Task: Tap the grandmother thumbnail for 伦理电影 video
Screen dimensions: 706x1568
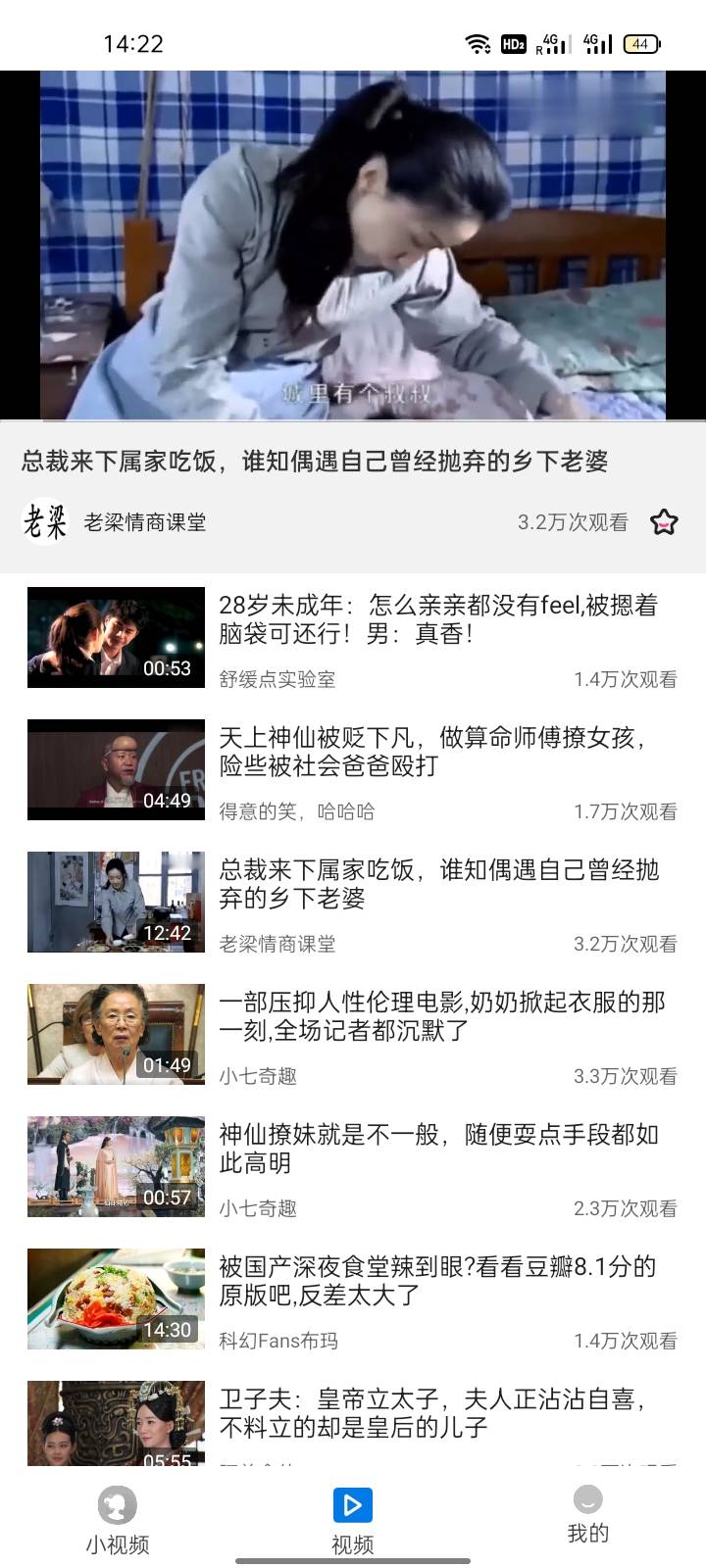Action: (115, 1033)
